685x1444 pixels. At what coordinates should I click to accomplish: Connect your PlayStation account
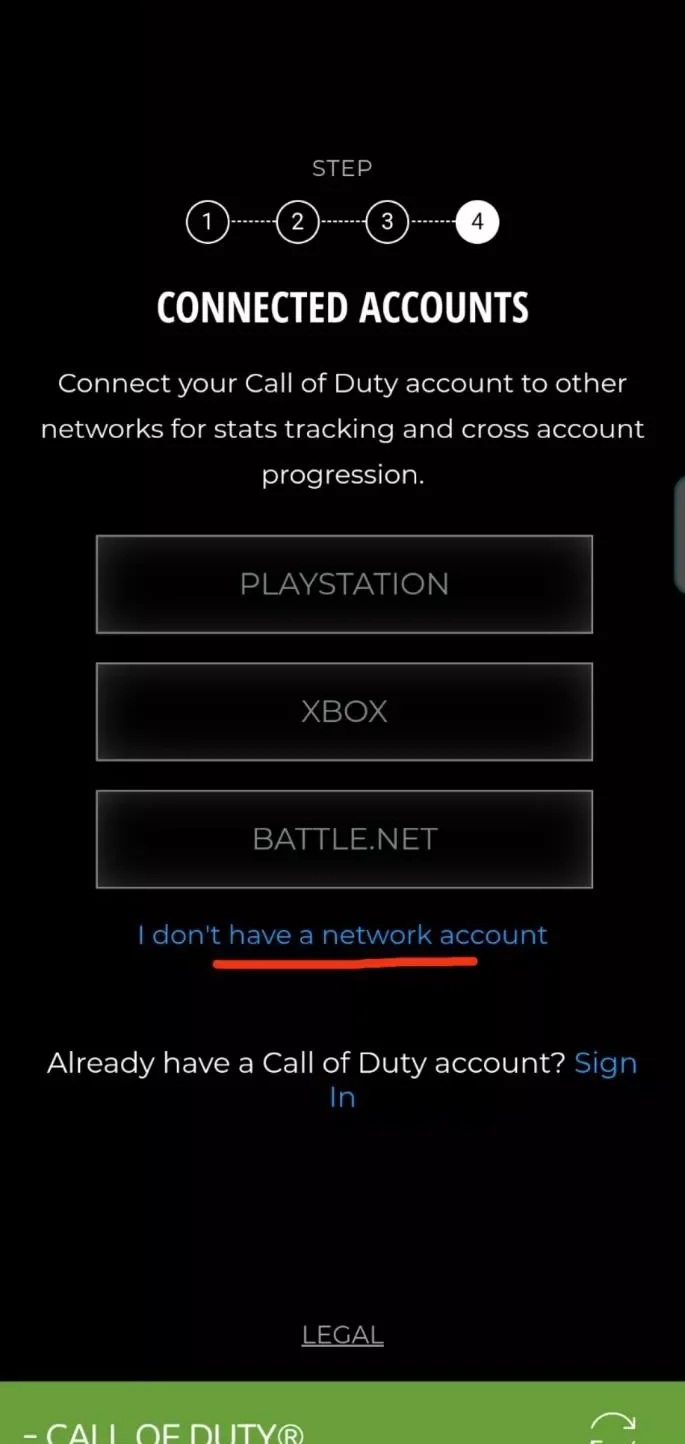pyautogui.click(x=344, y=584)
